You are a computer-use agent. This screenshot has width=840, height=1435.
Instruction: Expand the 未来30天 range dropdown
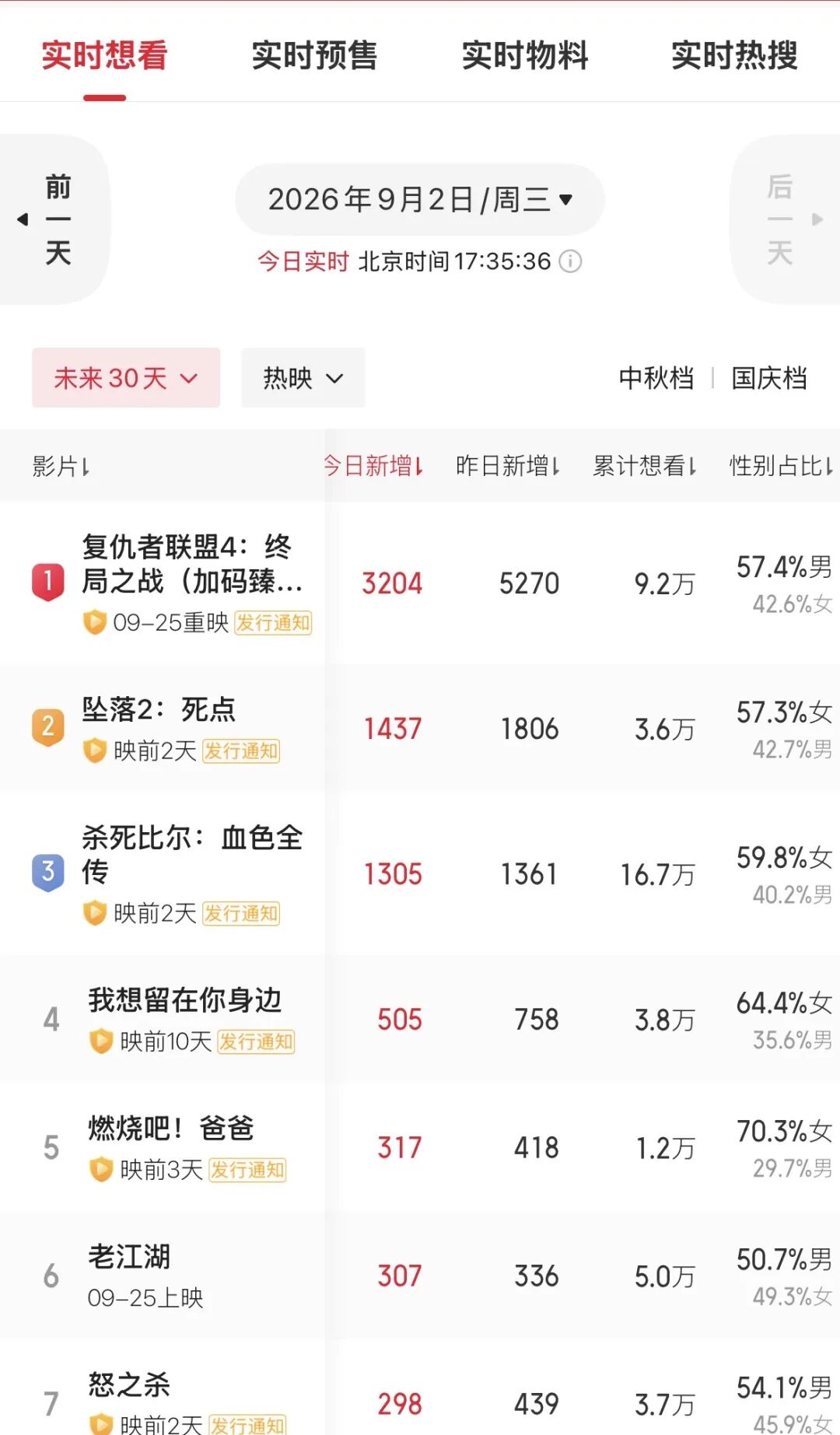click(x=126, y=378)
